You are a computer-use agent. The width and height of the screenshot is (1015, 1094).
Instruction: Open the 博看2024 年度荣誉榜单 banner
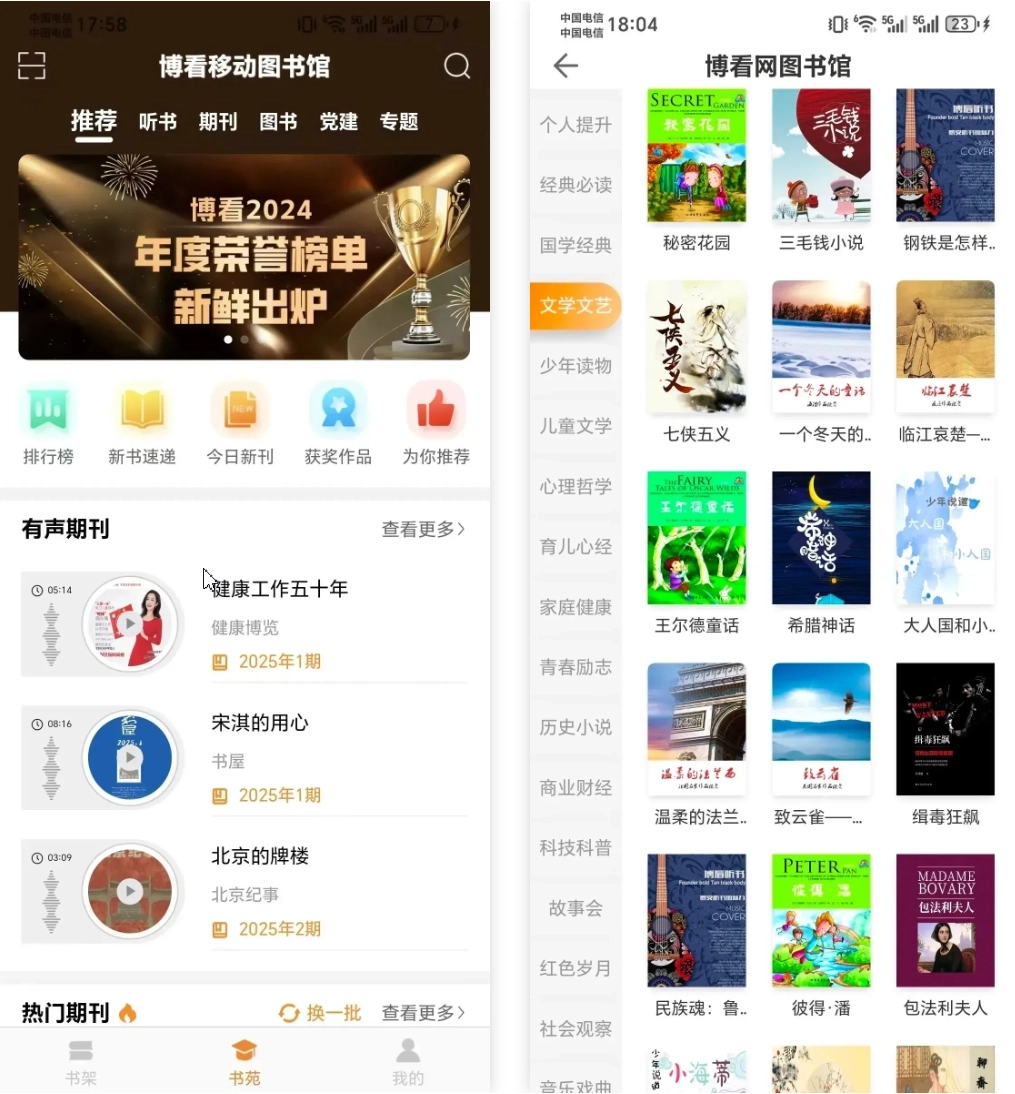(x=244, y=257)
